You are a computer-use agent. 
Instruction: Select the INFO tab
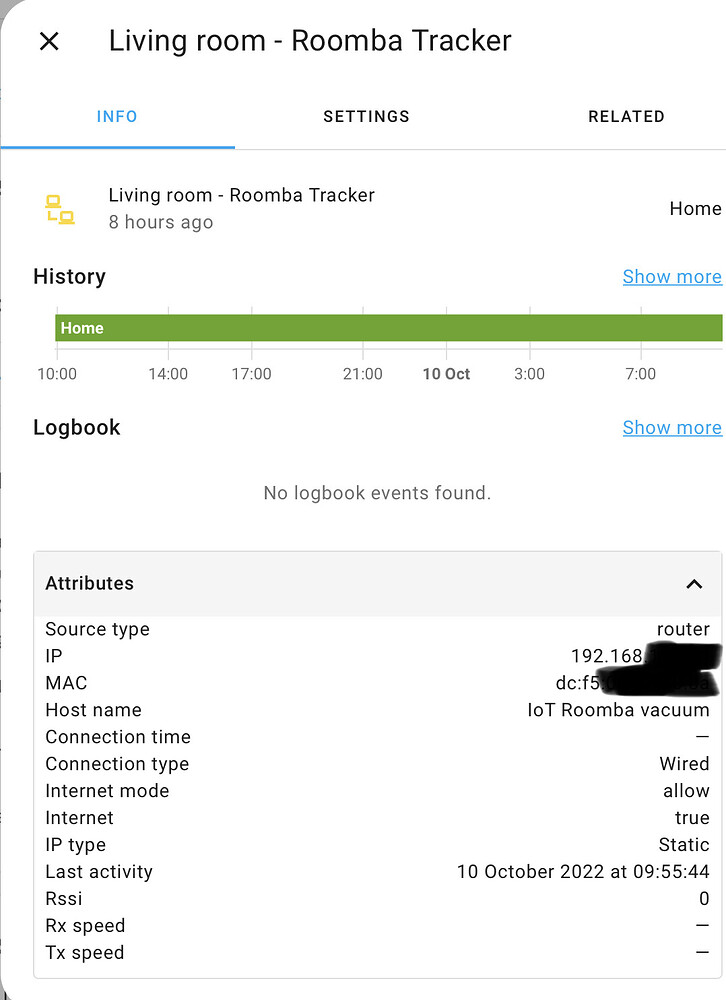117,116
